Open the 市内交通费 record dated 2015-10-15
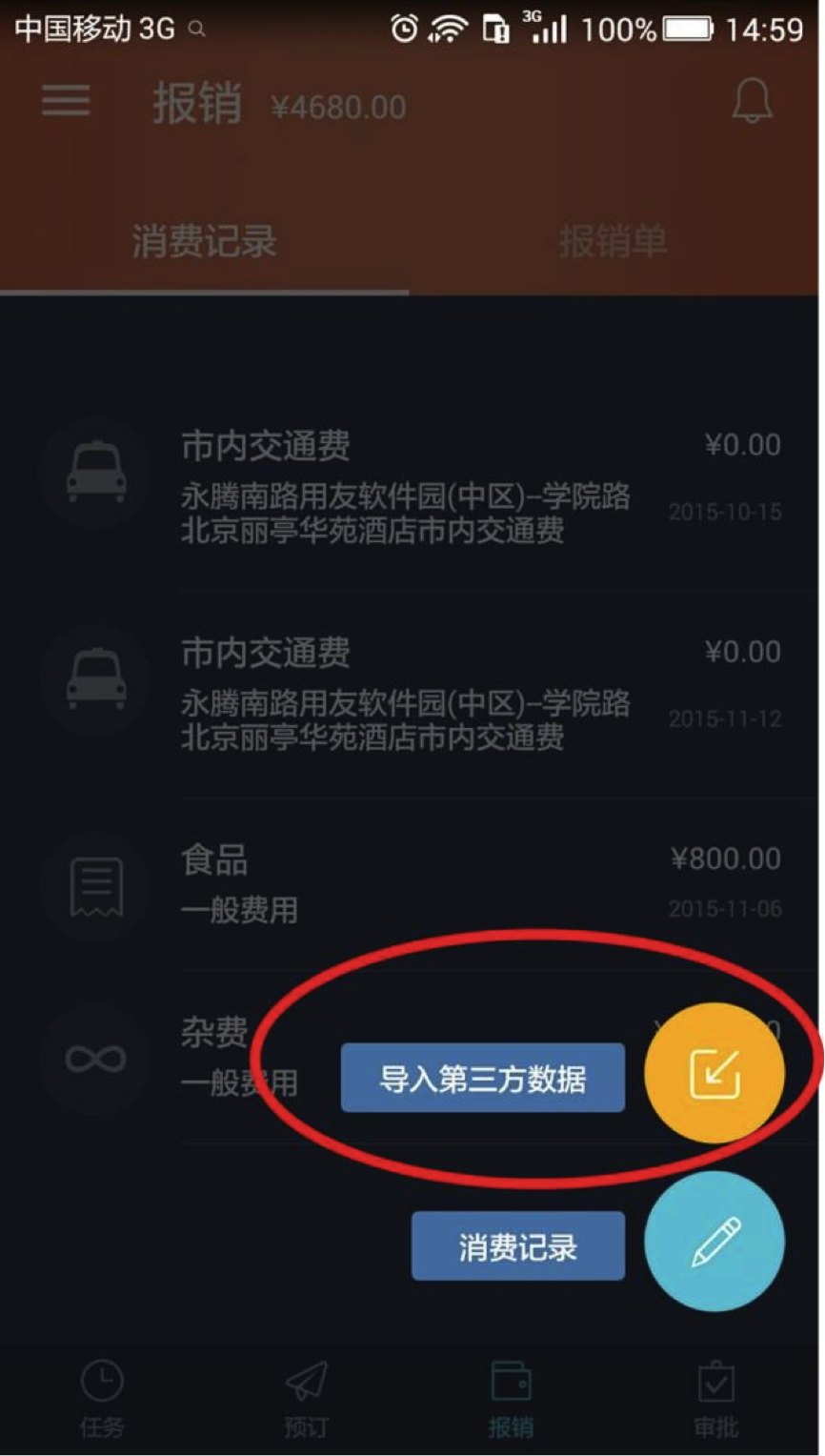Screen dimensions: 825x1456 point(410,486)
